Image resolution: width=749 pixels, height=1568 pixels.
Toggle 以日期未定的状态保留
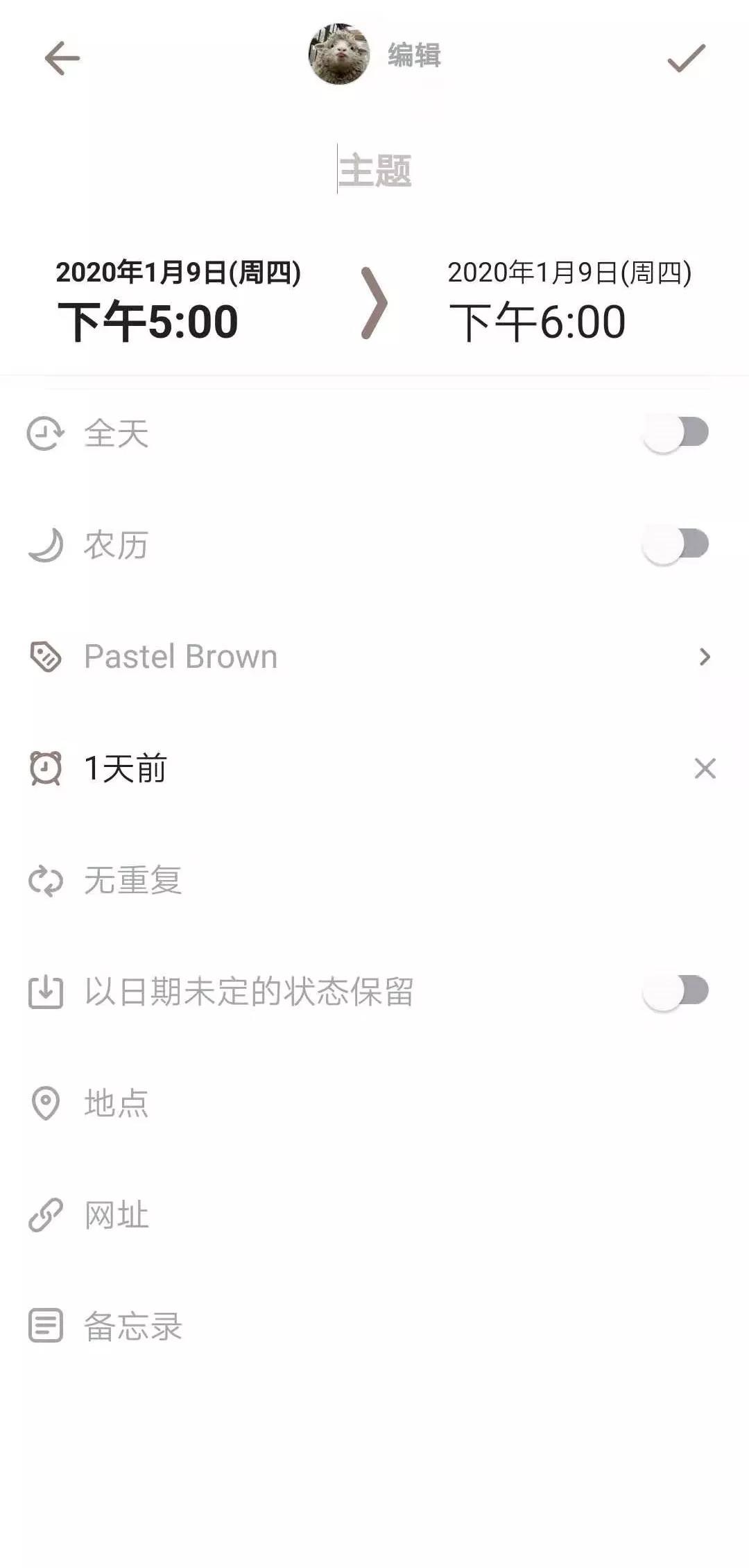tap(676, 991)
